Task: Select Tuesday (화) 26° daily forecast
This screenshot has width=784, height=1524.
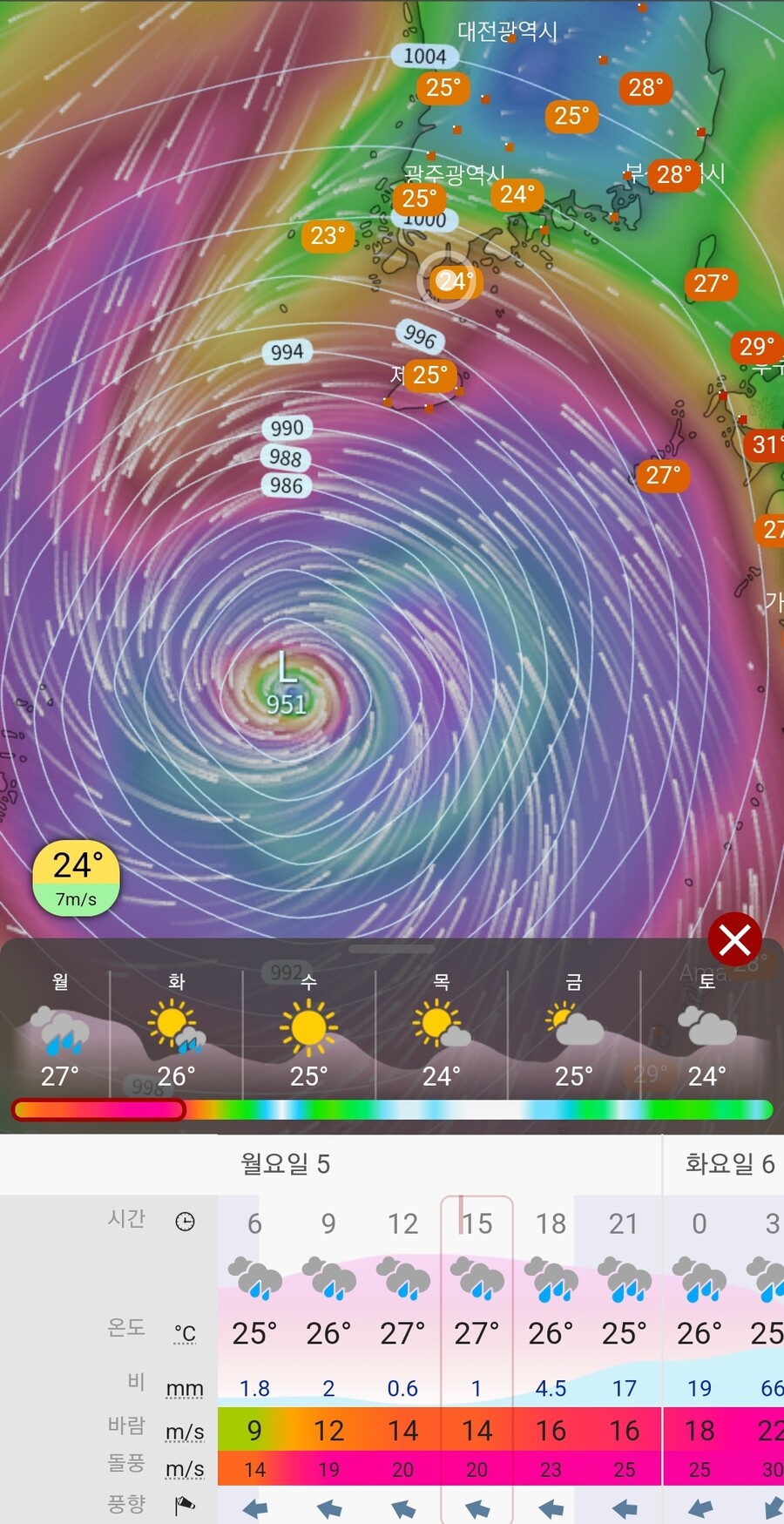Action: pyautogui.click(x=176, y=1033)
